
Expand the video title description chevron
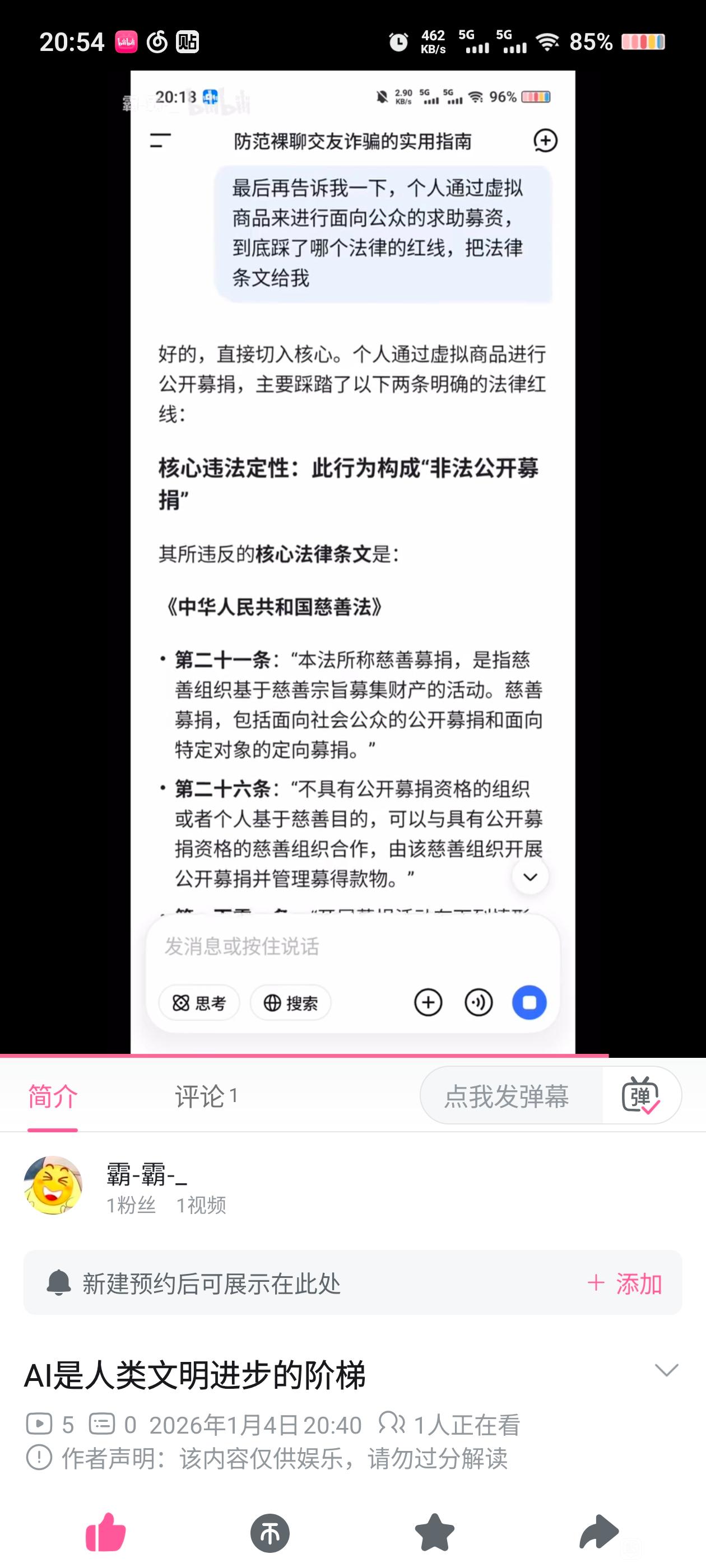click(x=666, y=1369)
